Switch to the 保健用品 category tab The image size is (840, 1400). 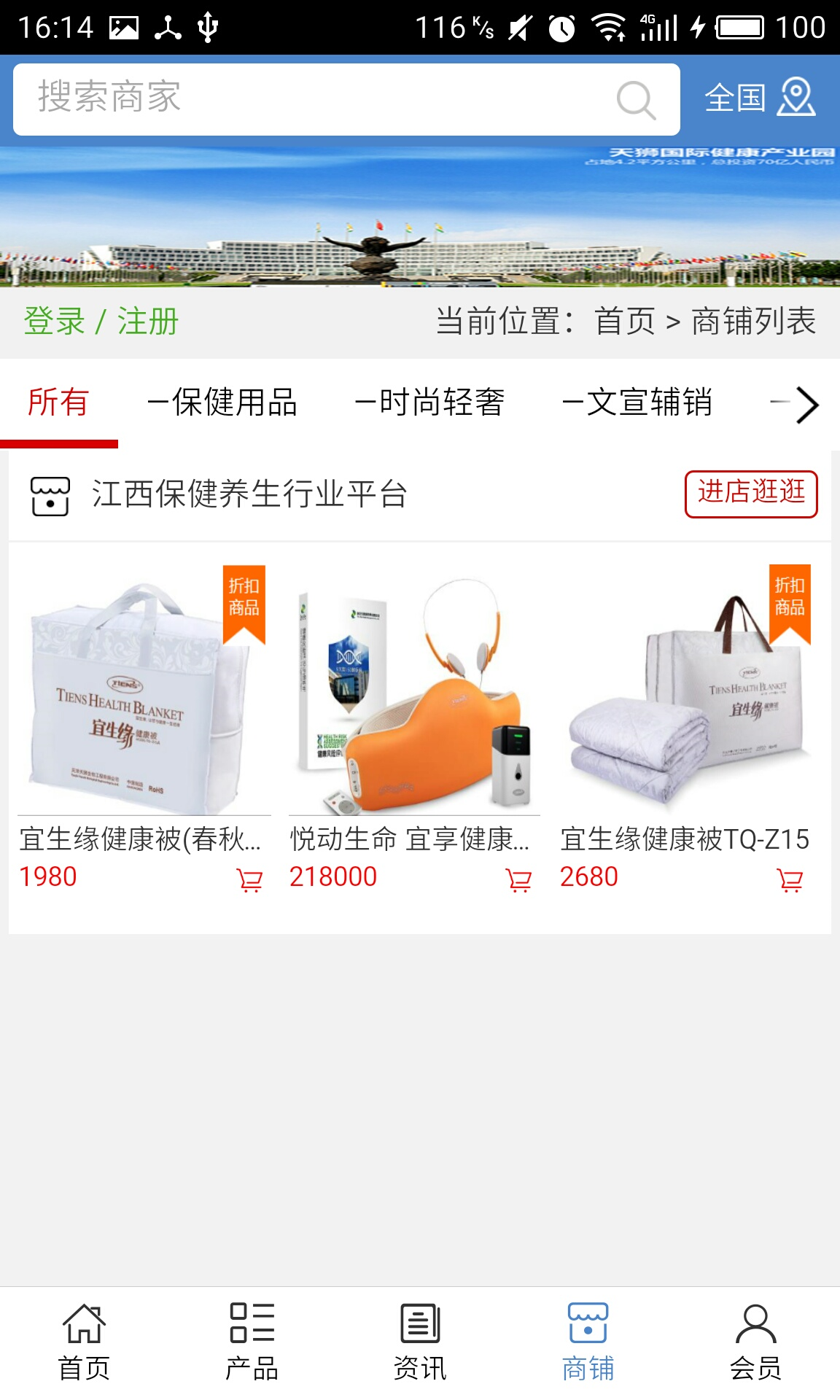tap(223, 402)
